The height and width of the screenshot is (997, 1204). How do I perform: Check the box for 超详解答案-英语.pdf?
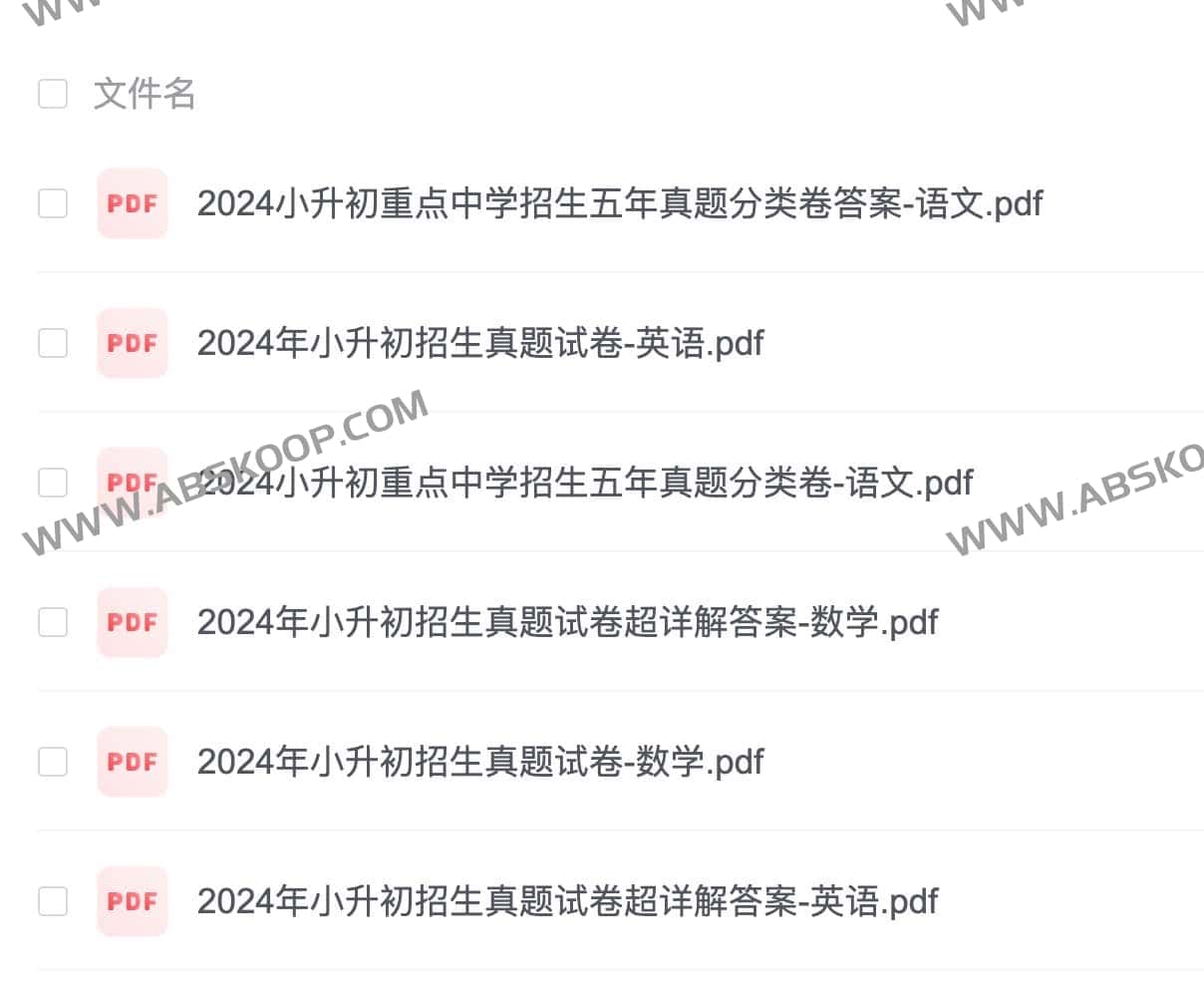pyautogui.click(x=53, y=901)
